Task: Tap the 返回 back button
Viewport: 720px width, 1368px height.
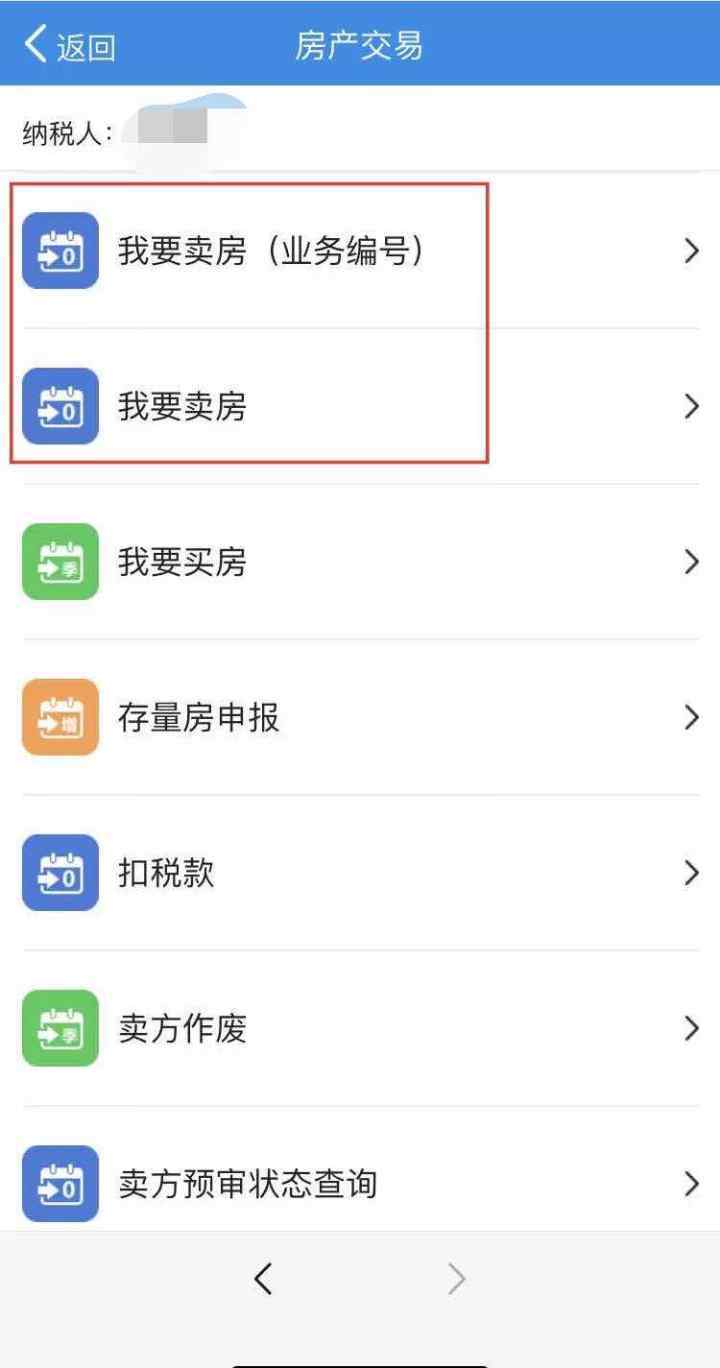Action: [70, 45]
